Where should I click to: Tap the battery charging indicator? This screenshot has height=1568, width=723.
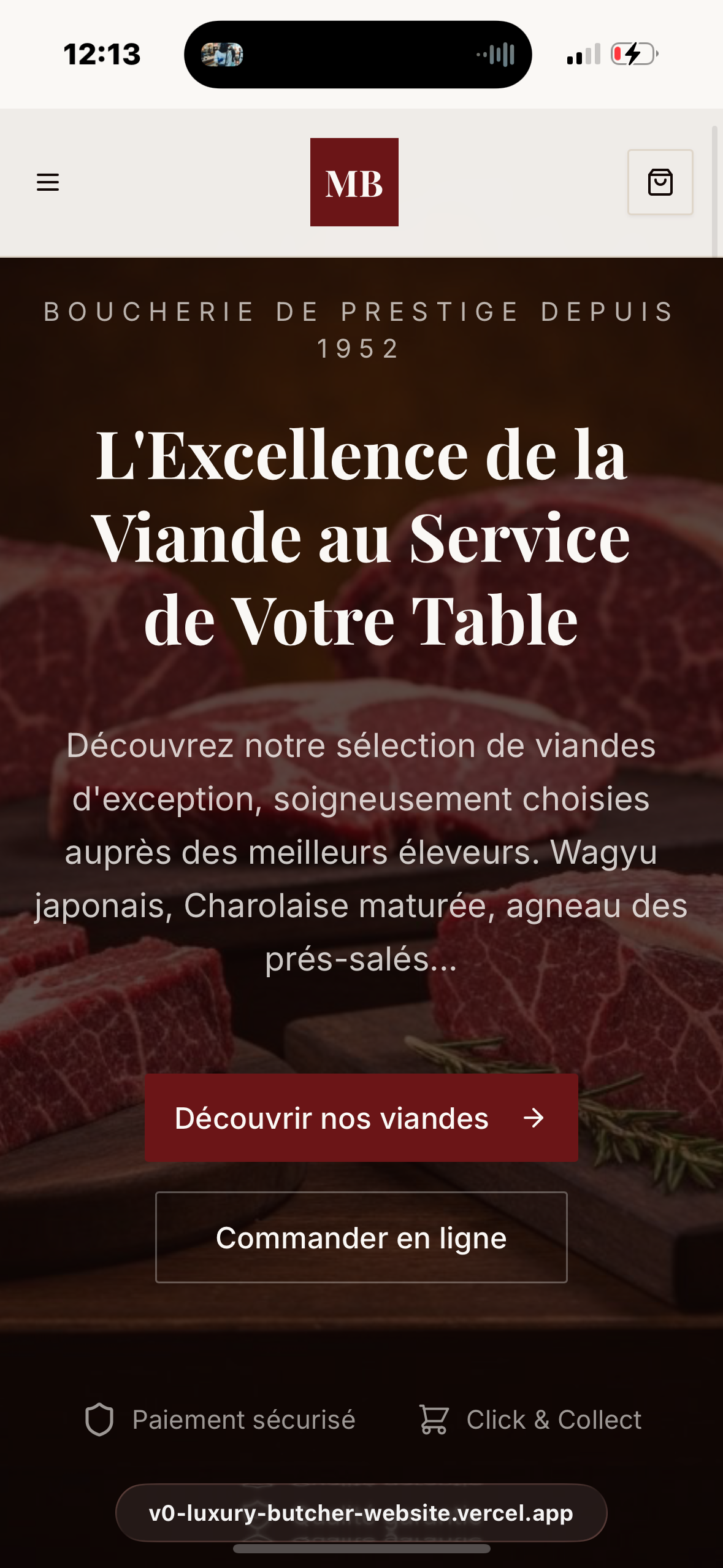tap(632, 54)
